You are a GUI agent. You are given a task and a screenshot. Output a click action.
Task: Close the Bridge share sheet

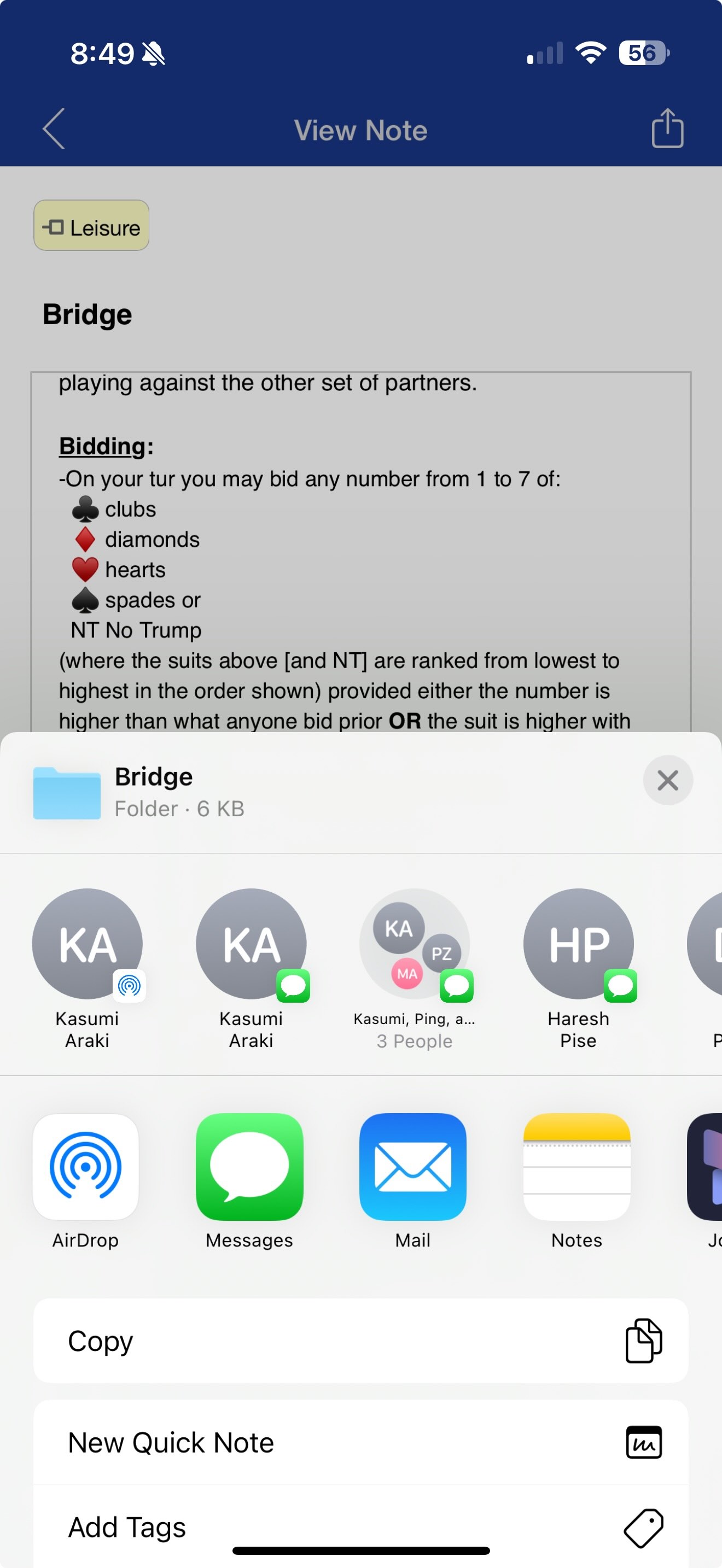(667, 780)
